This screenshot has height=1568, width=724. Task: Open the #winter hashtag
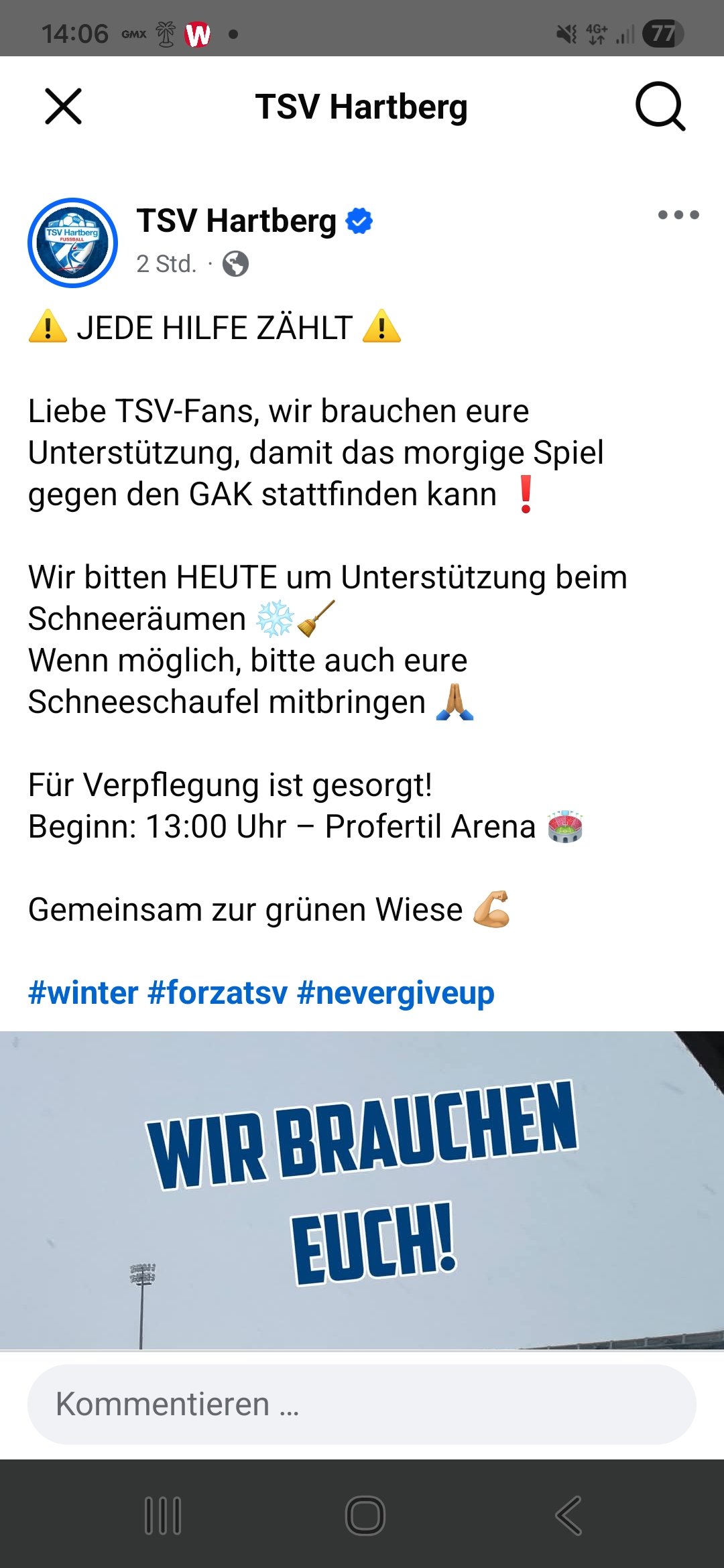tap(83, 992)
